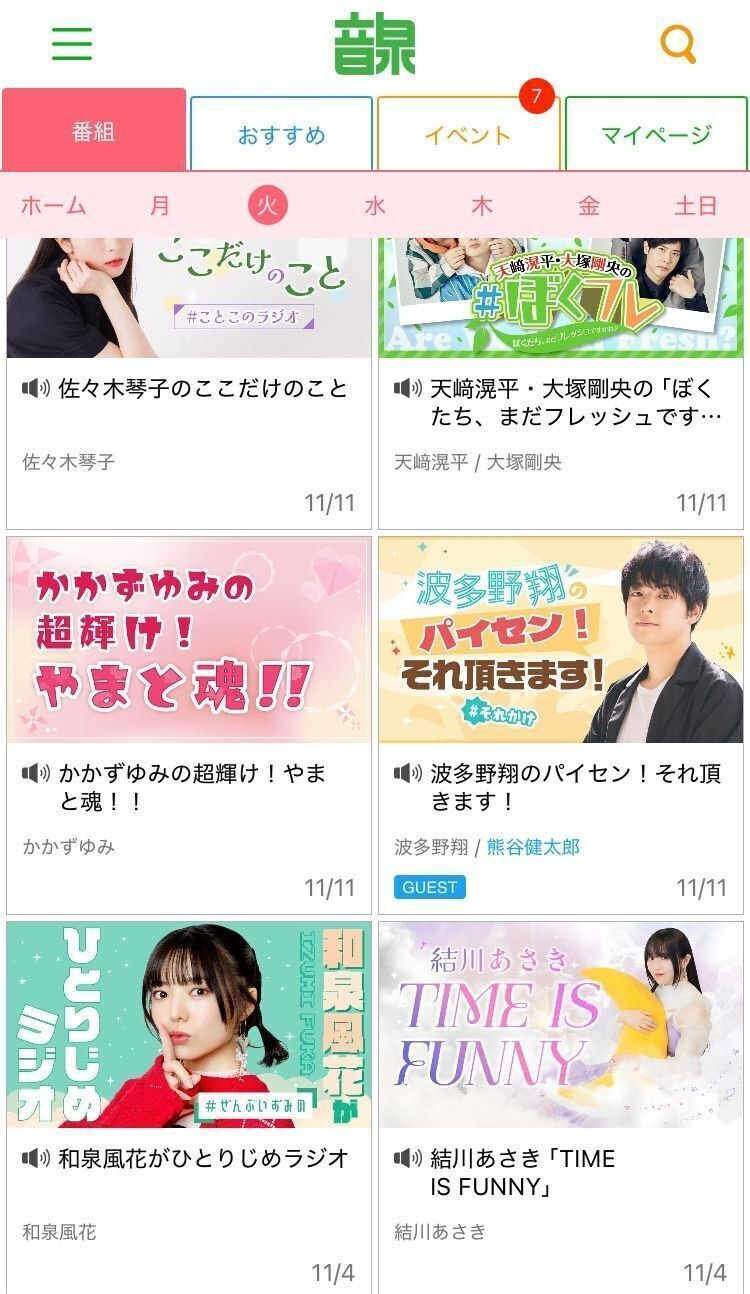Viewport: 750px width, 1294px height.
Task: Open the イベント tab
Action: [x=468, y=134]
